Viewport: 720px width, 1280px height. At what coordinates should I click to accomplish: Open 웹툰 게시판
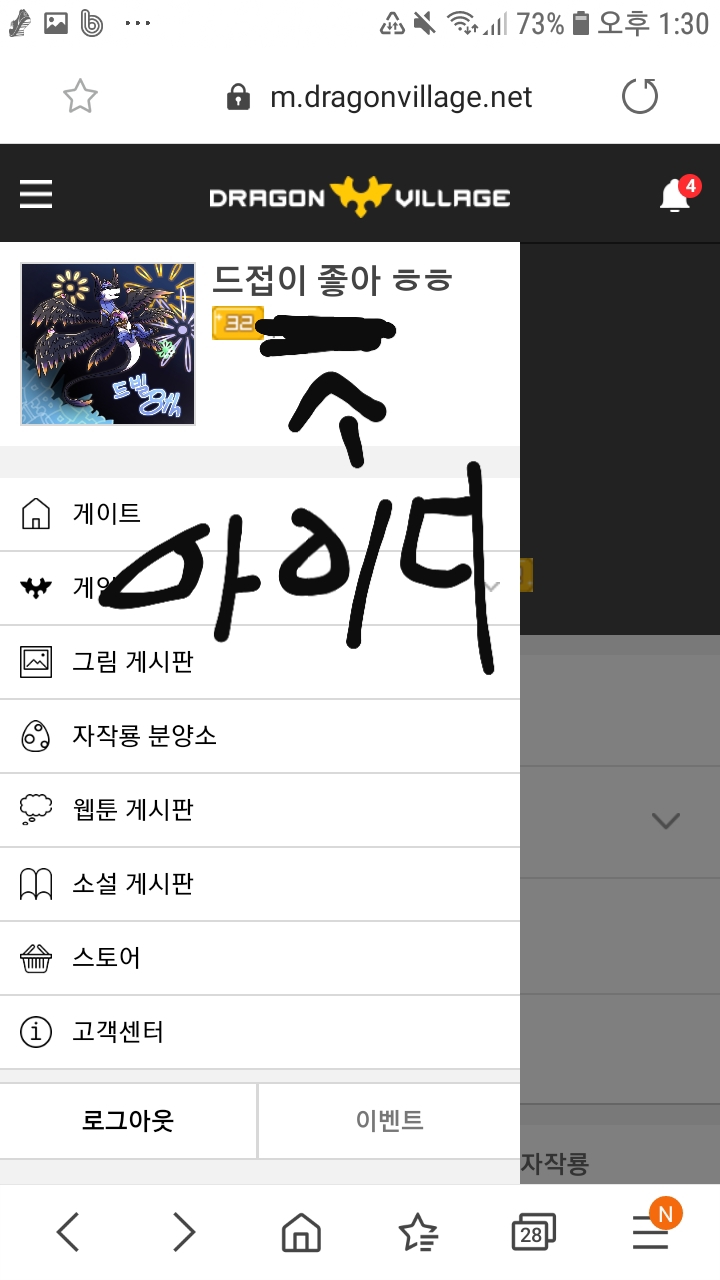pos(132,810)
